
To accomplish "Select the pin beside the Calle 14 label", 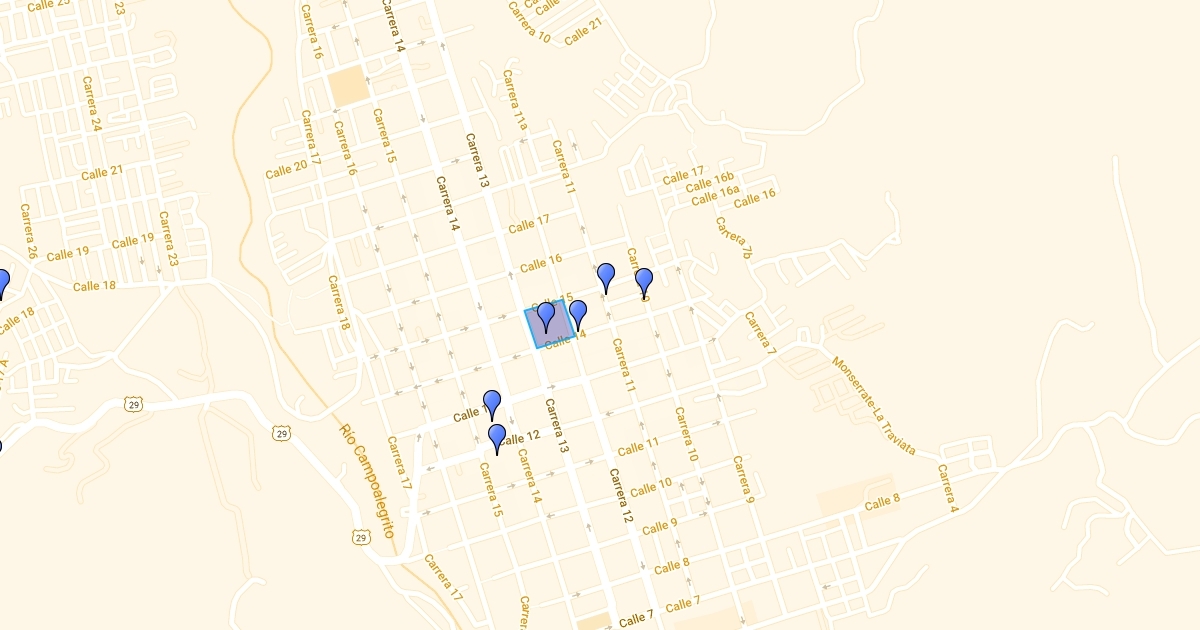I will click(578, 314).
